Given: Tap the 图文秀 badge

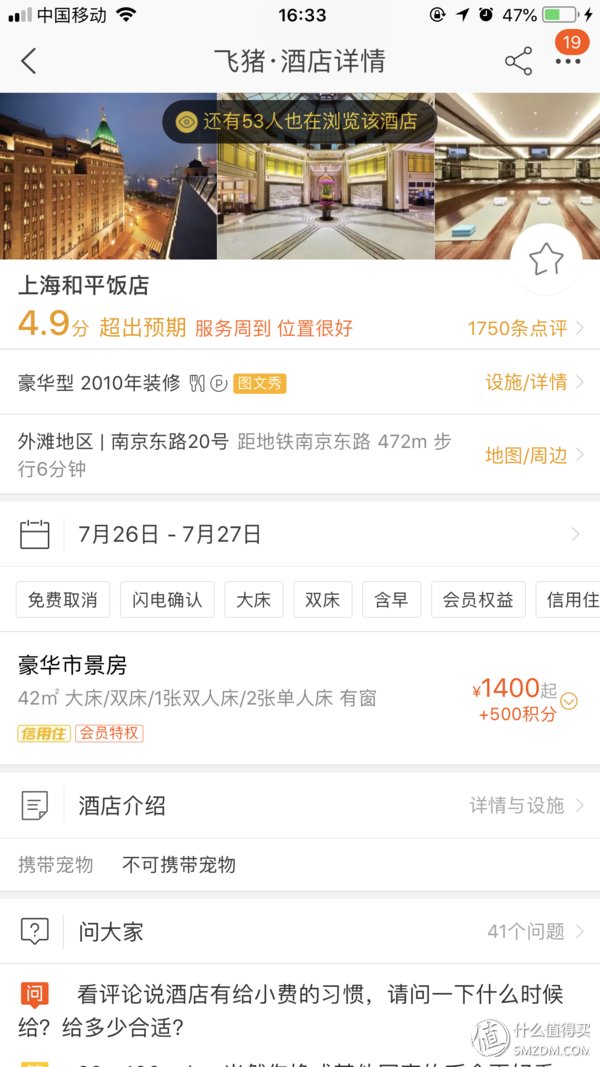Looking at the screenshot, I should click(260, 383).
